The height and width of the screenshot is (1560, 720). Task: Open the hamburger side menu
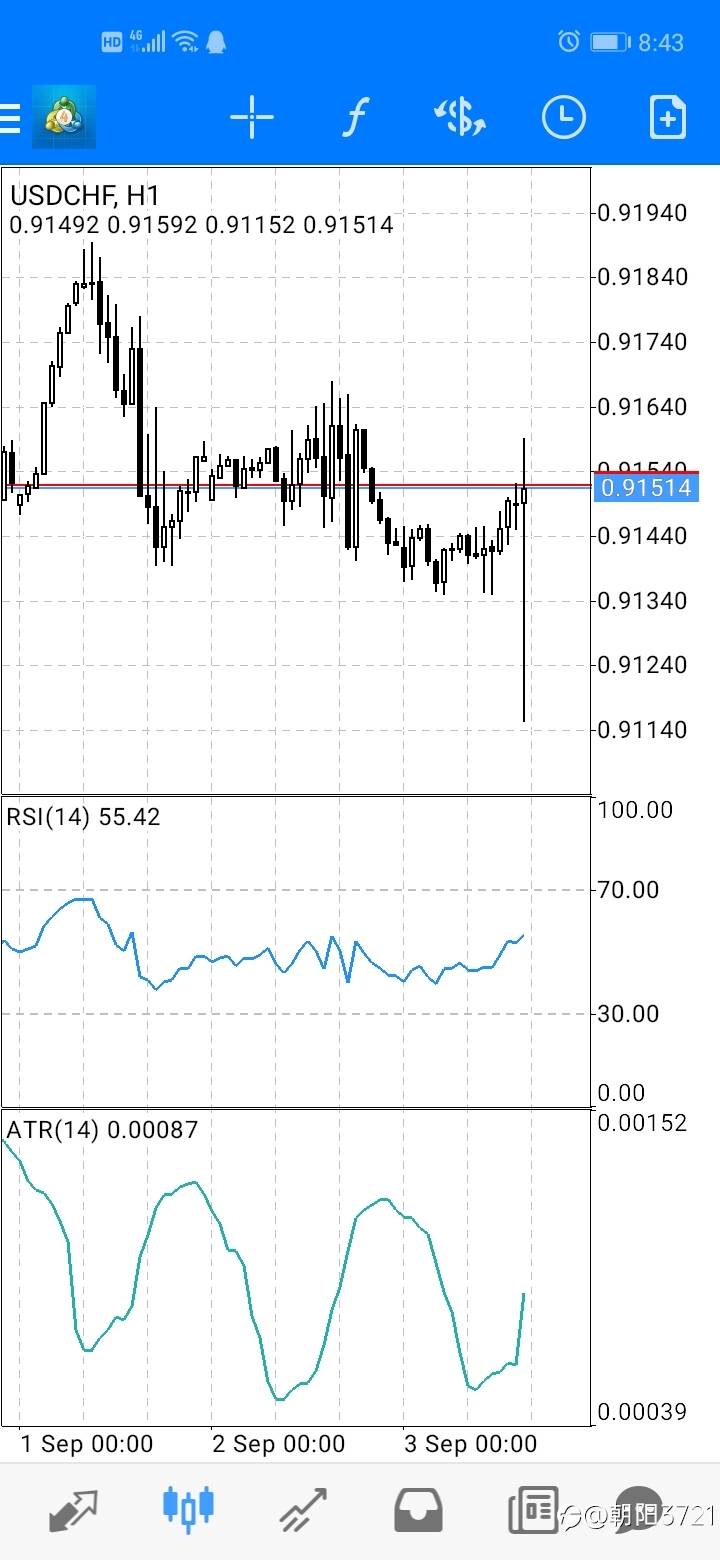point(10,118)
